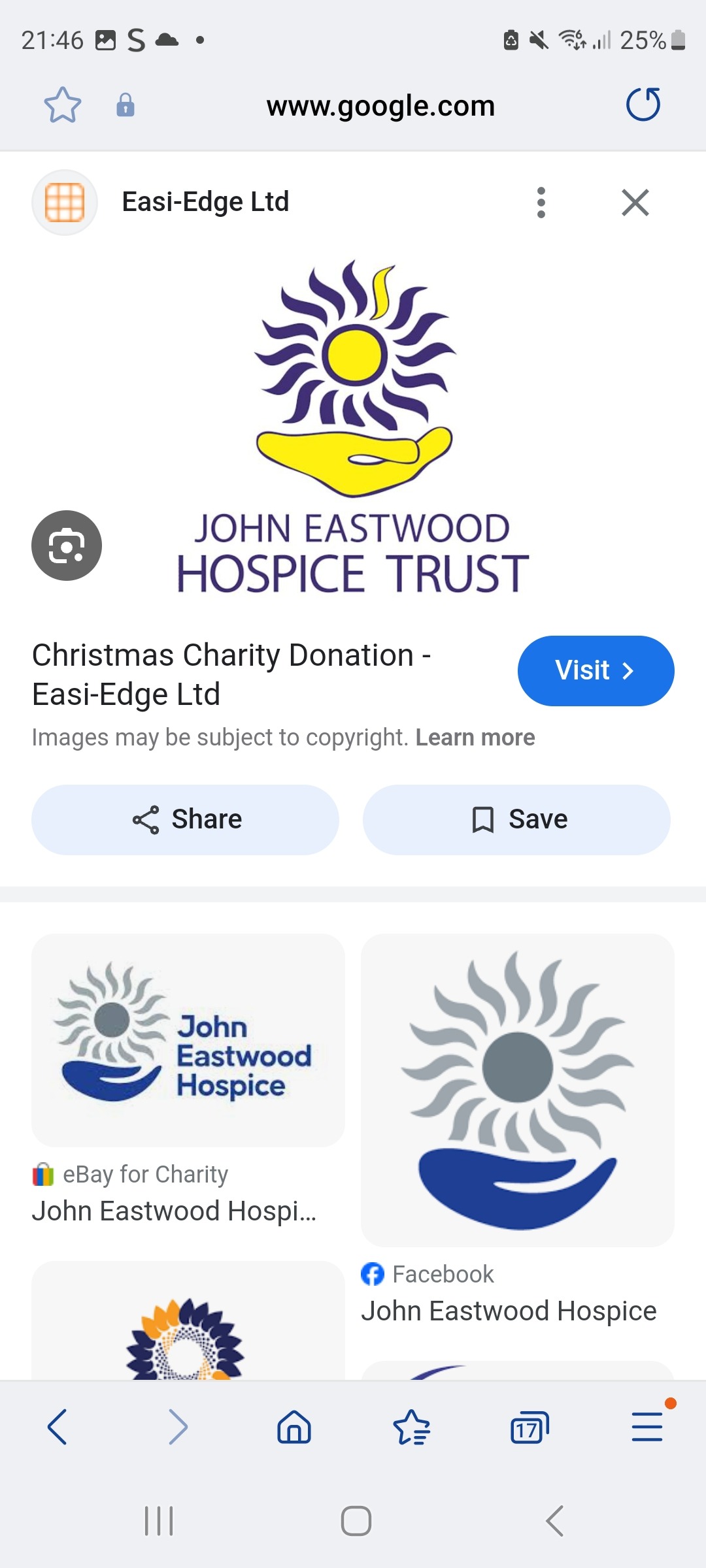View the 17 open tabs

529,1427
